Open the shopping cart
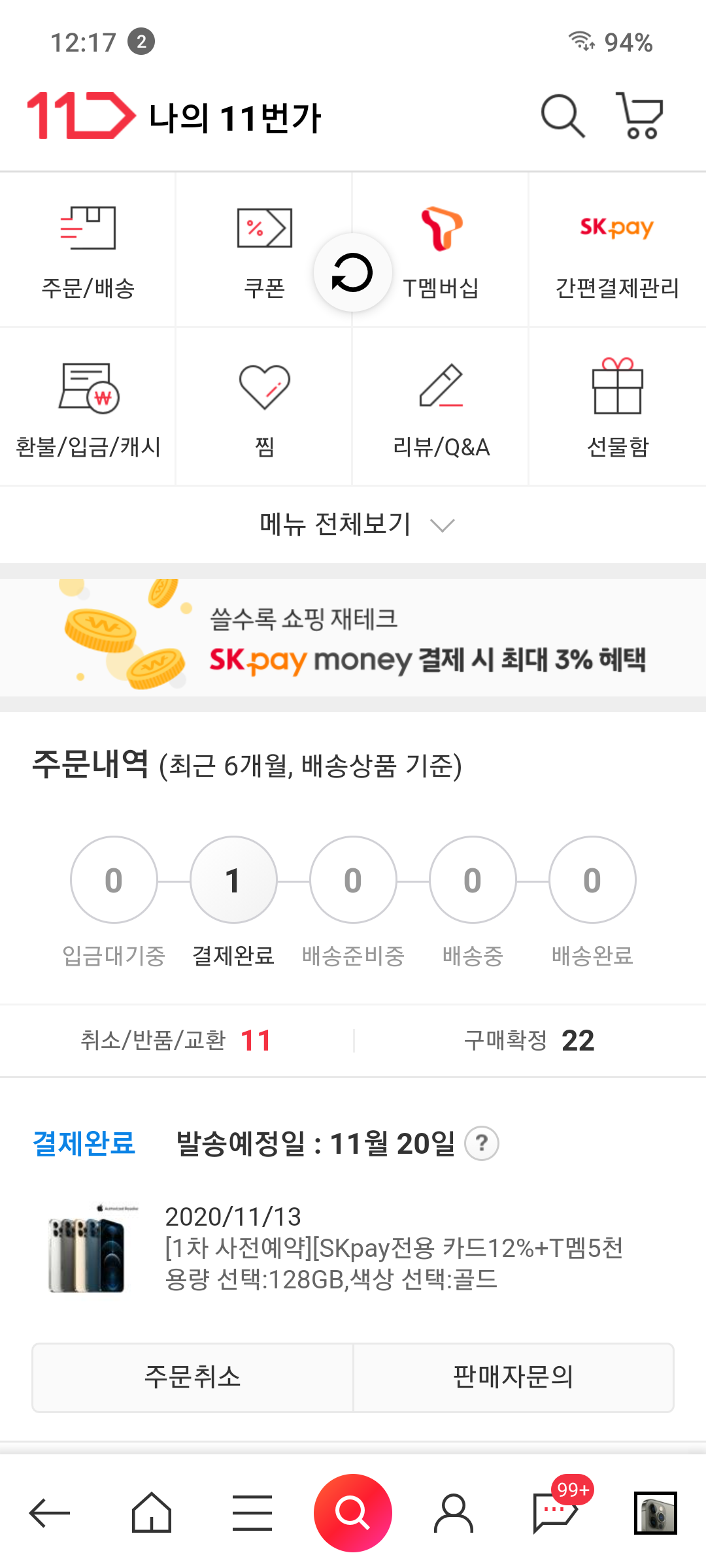The width and height of the screenshot is (706, 1568). (640, 116)
